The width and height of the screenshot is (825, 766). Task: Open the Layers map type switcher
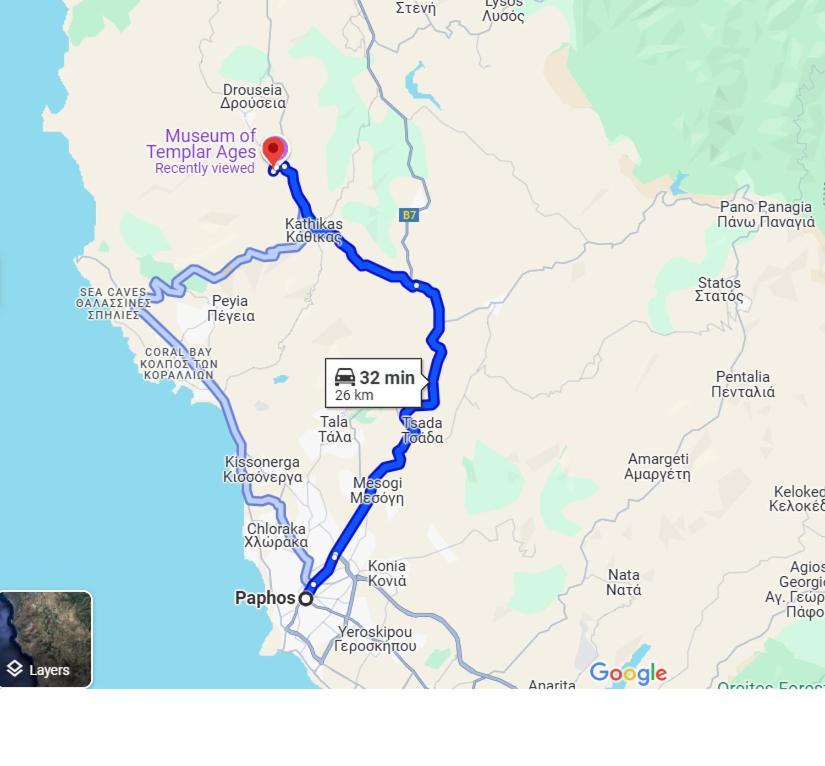coord(46,639)
